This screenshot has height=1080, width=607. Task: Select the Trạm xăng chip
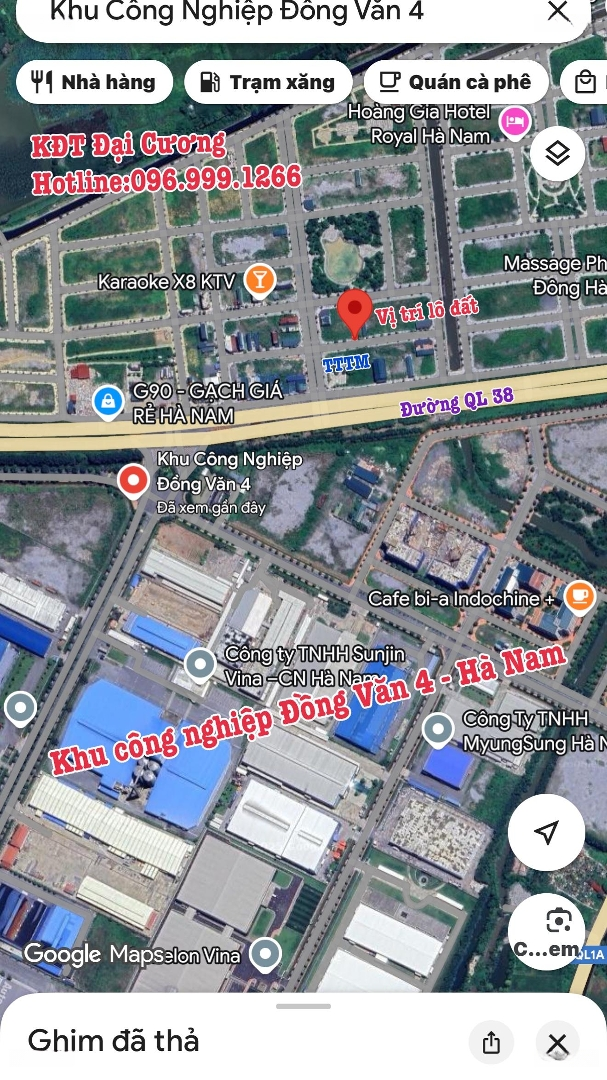point(267,82)
